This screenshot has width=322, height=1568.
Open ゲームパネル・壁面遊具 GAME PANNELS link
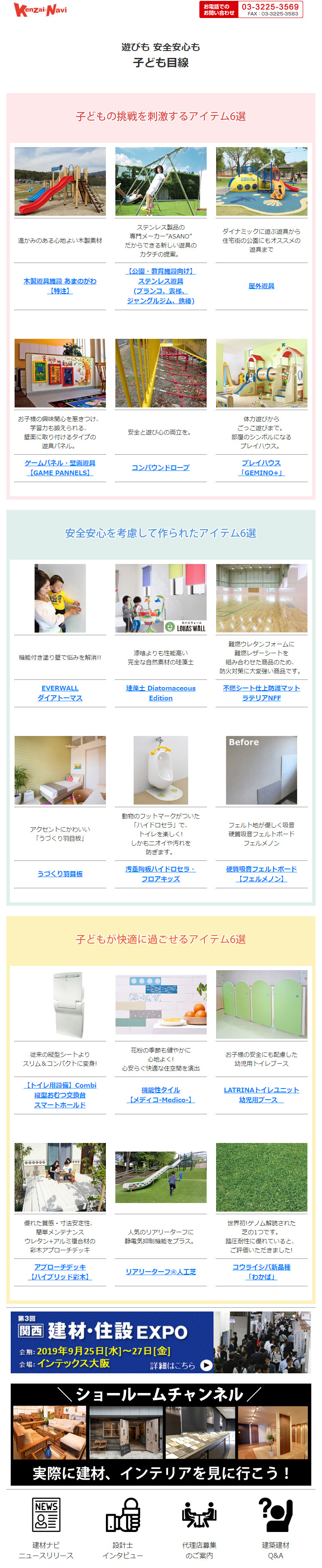click(x=60, y=467)
